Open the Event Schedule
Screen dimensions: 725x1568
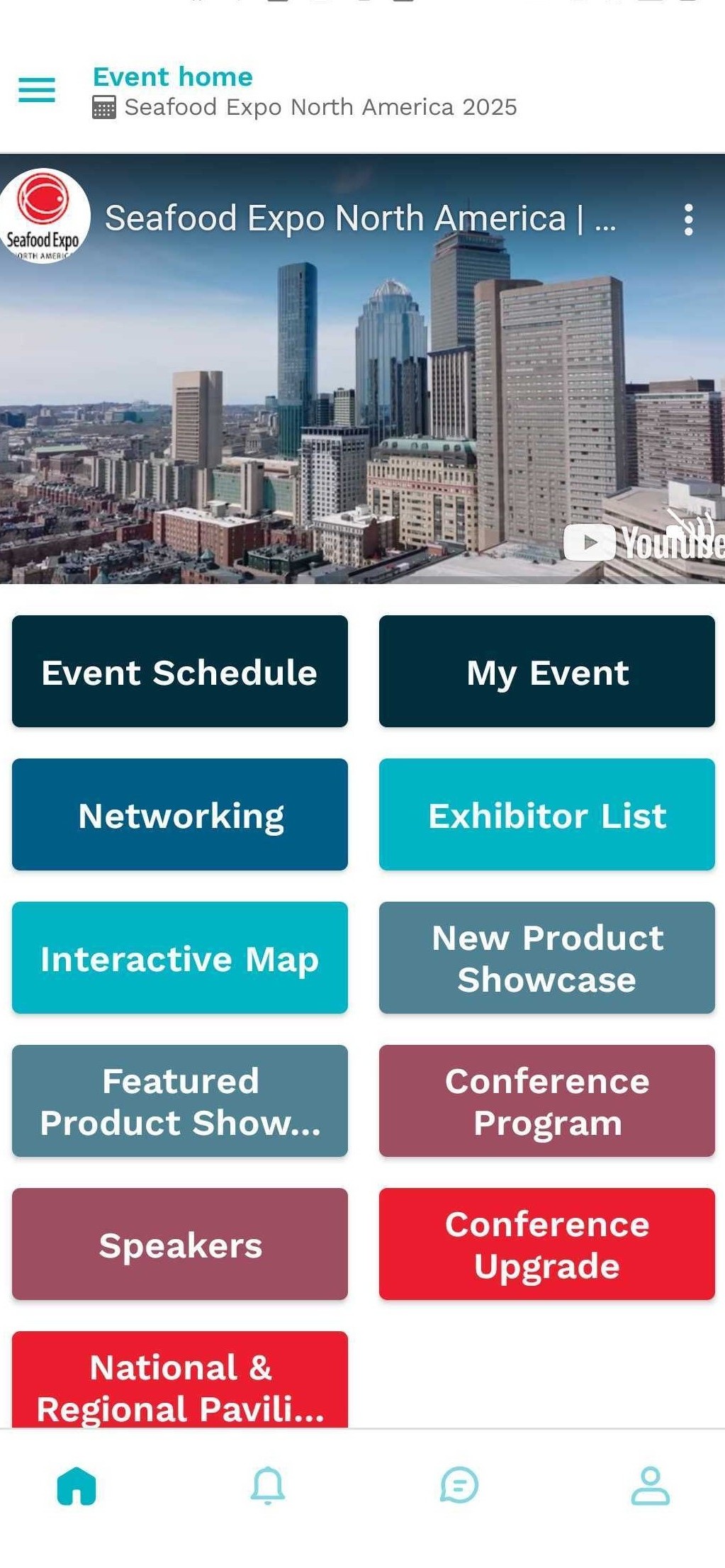coord(179,673)
